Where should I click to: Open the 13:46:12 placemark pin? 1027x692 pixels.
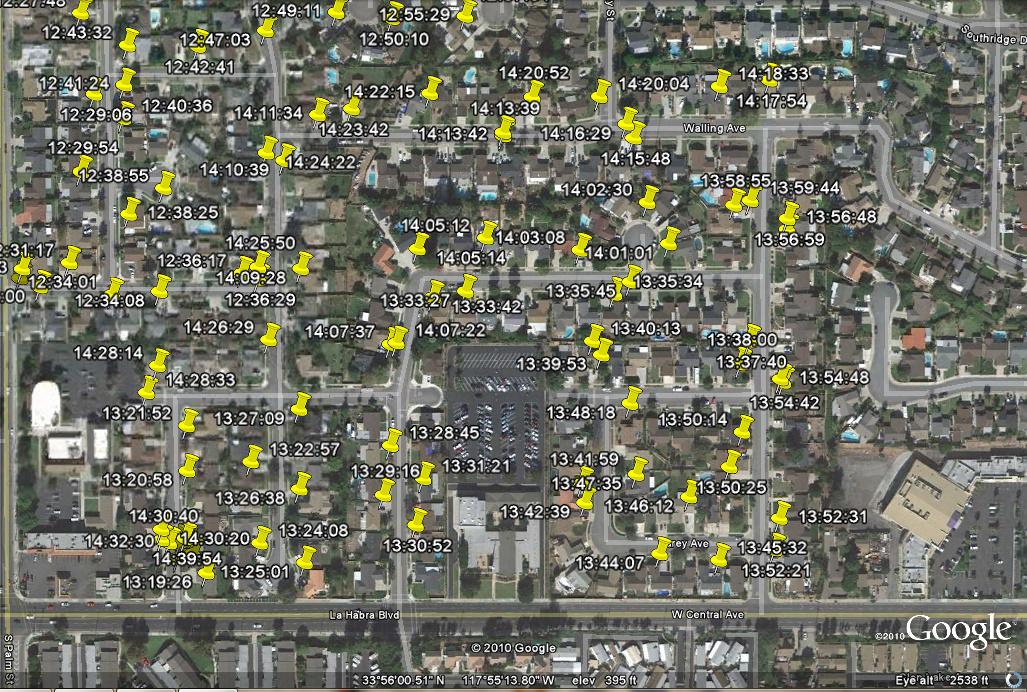[x=689, y=493]
